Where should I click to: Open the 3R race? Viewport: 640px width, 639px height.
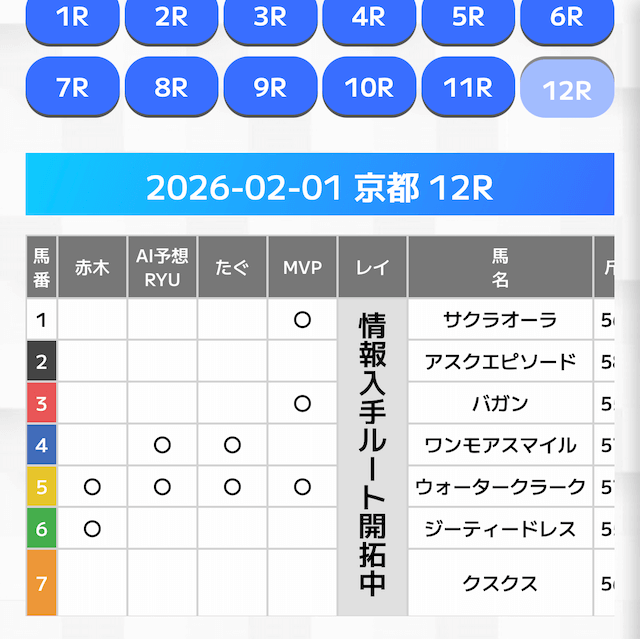[270, 18]
